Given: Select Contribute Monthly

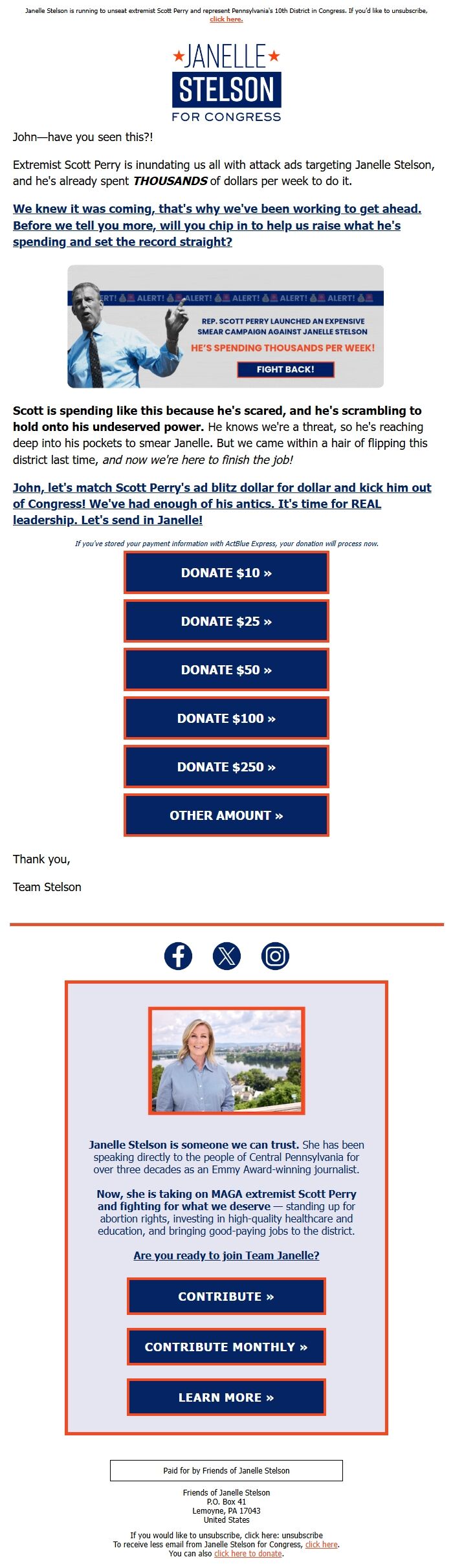Looking at the screenshot, I should point(226,1347).
